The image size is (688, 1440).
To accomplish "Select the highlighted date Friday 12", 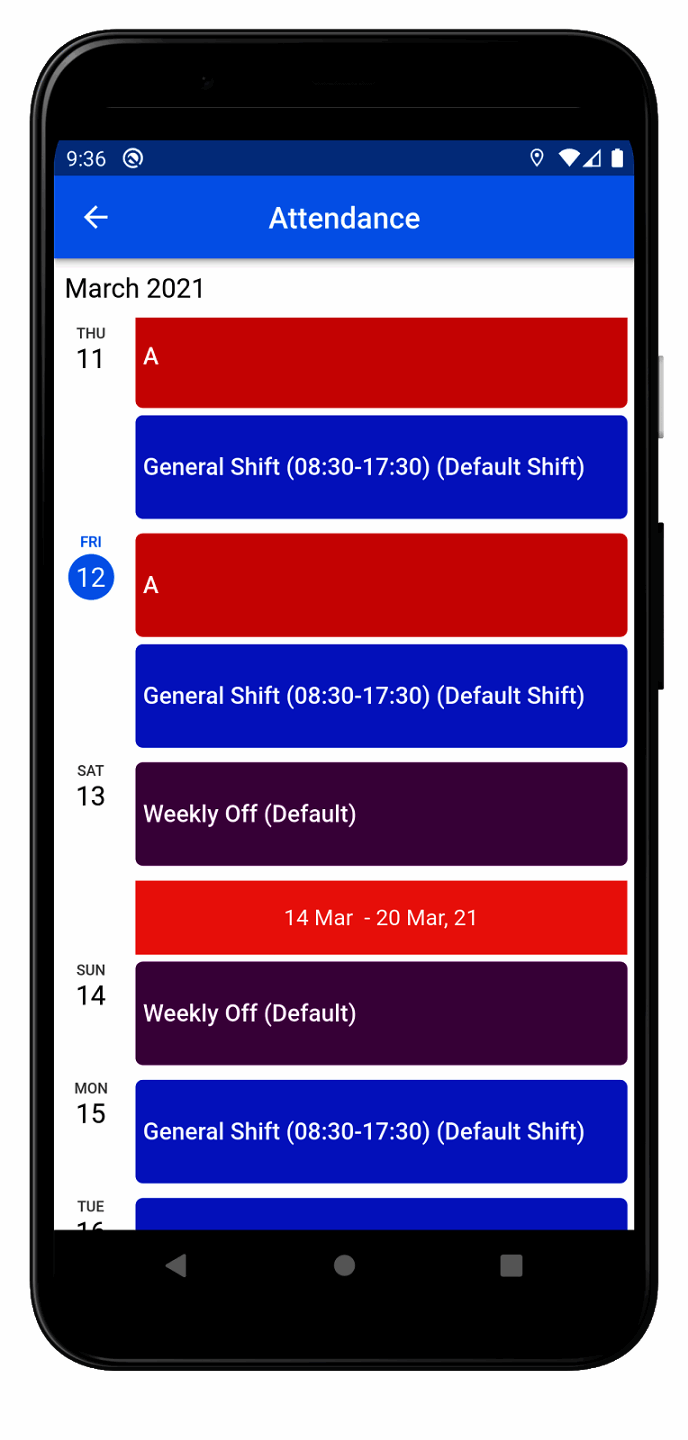I will coord(91,577).
